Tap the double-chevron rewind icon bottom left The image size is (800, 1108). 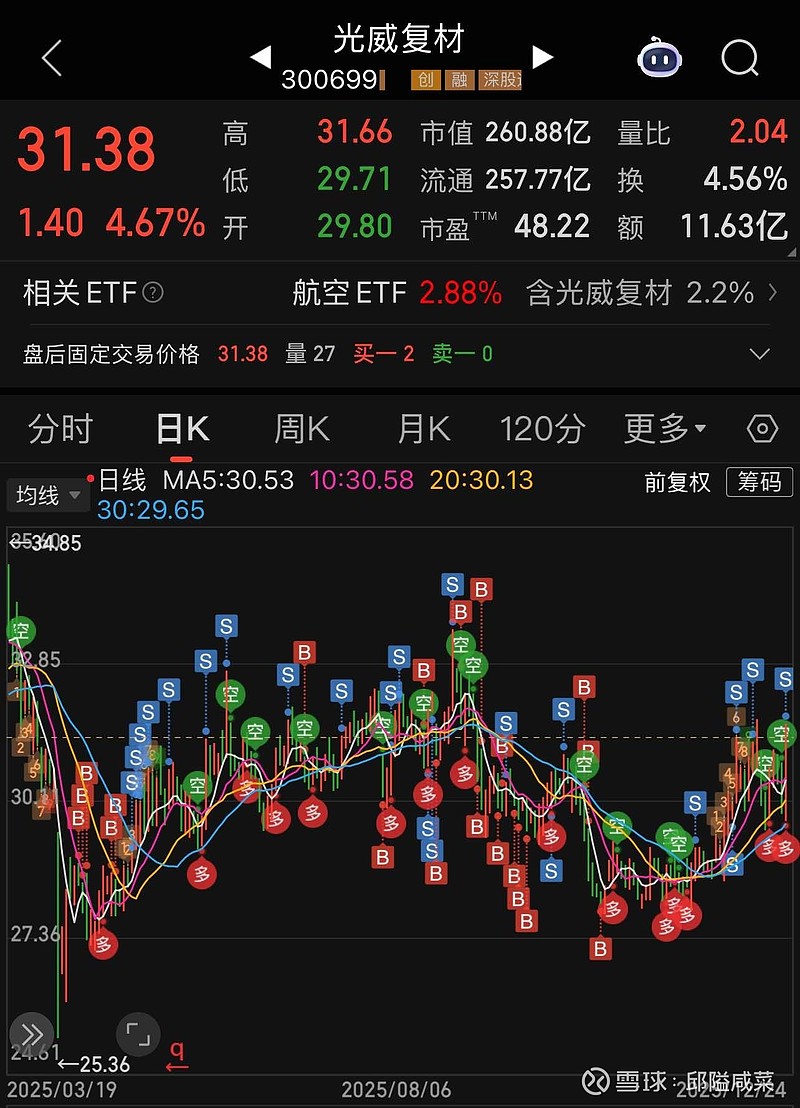pos(30,1036)
